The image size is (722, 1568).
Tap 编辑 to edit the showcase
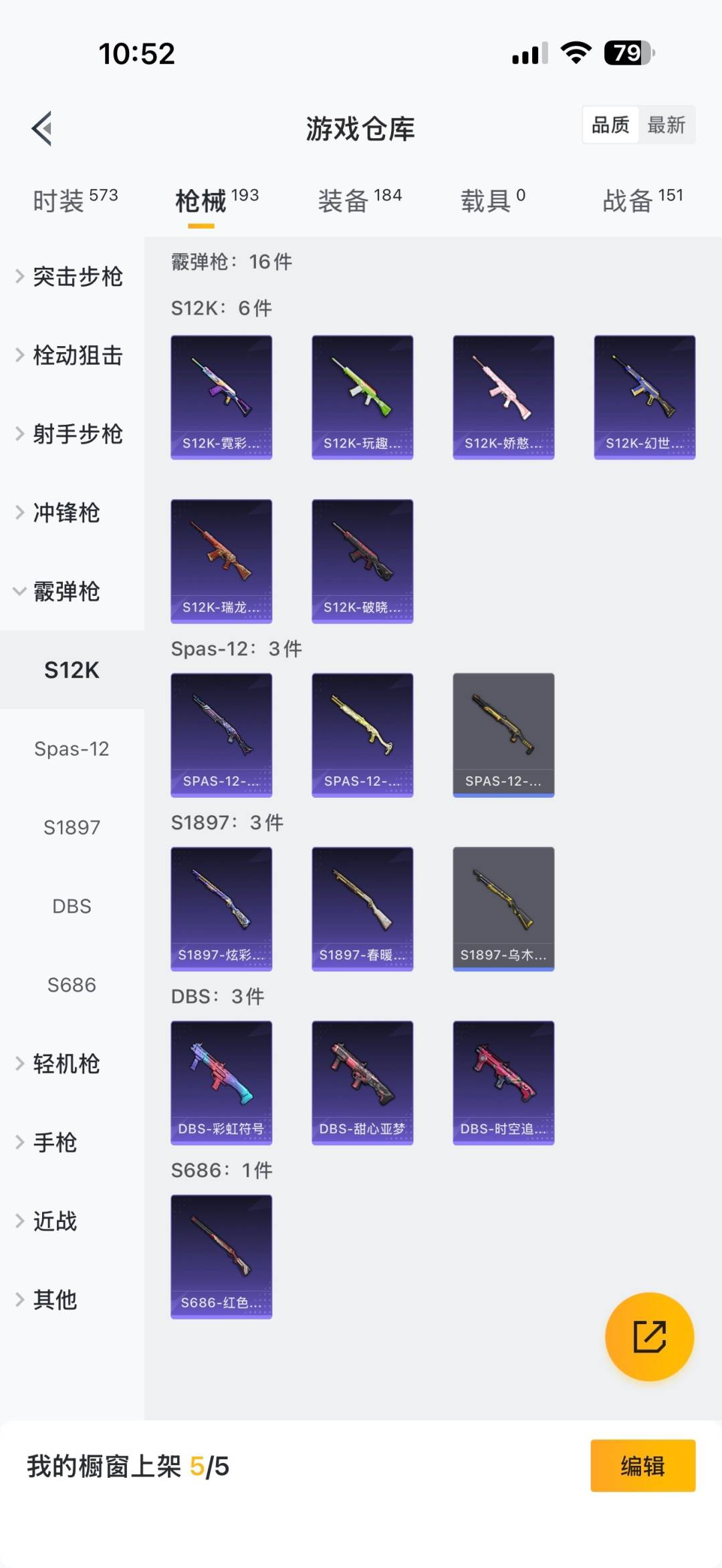642,1466
